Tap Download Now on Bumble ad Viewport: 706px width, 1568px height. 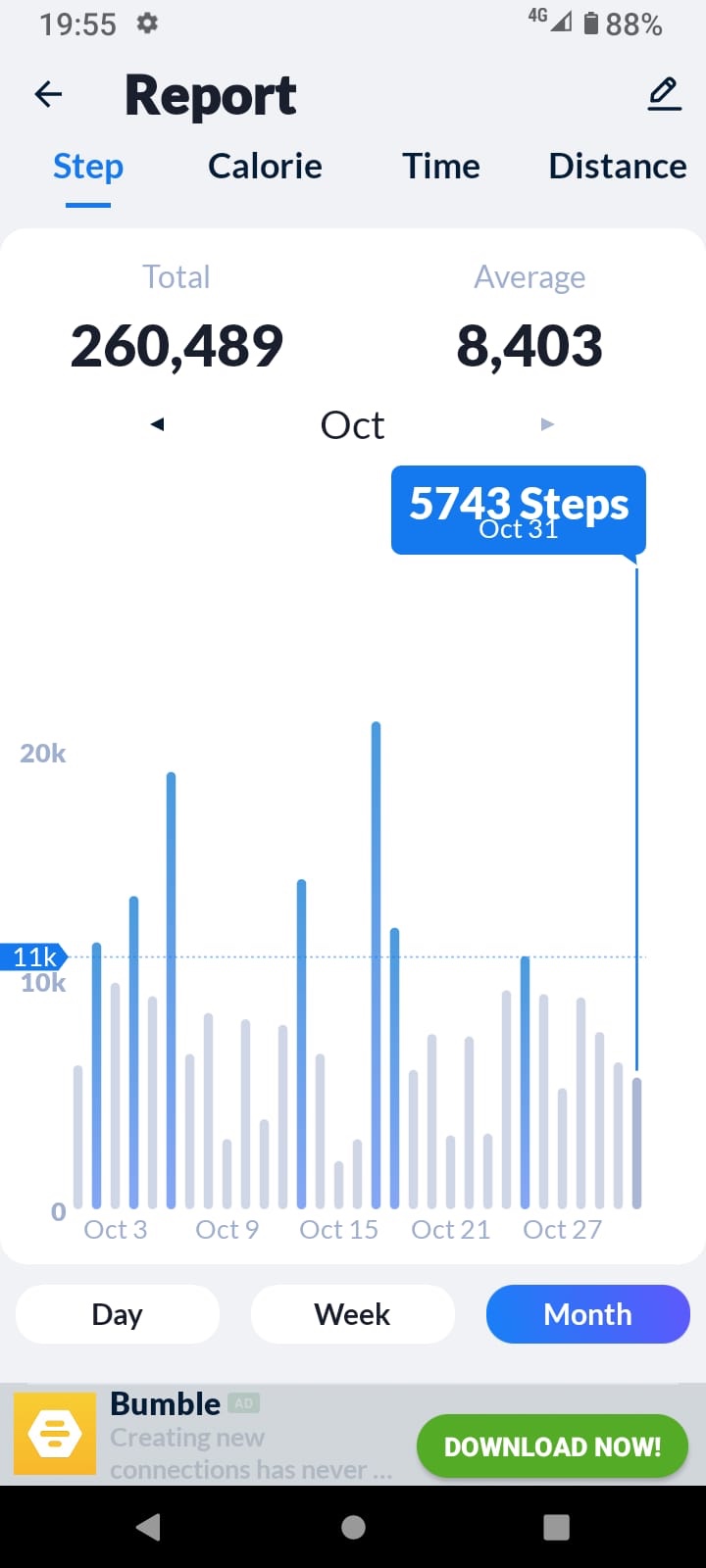[552, 1446]
